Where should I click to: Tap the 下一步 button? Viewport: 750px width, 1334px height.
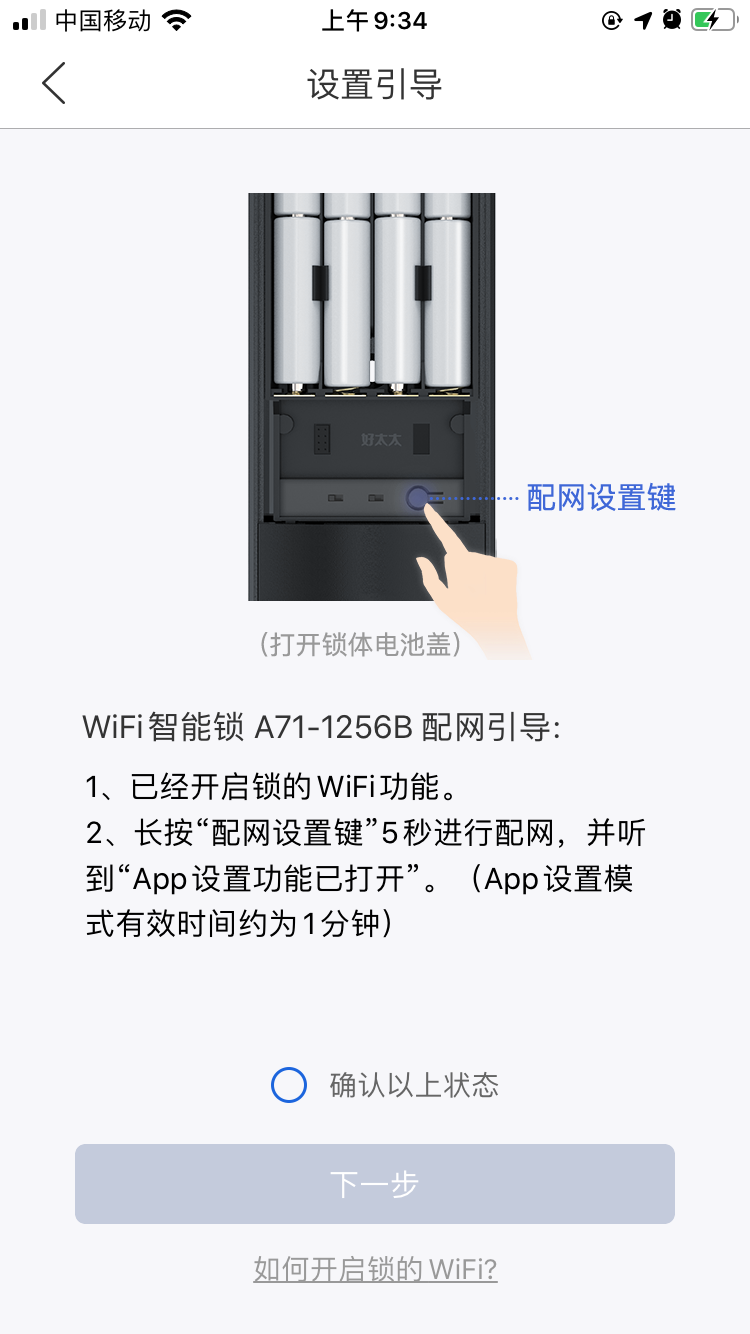pyautogui.click(x=375, y=1184)
